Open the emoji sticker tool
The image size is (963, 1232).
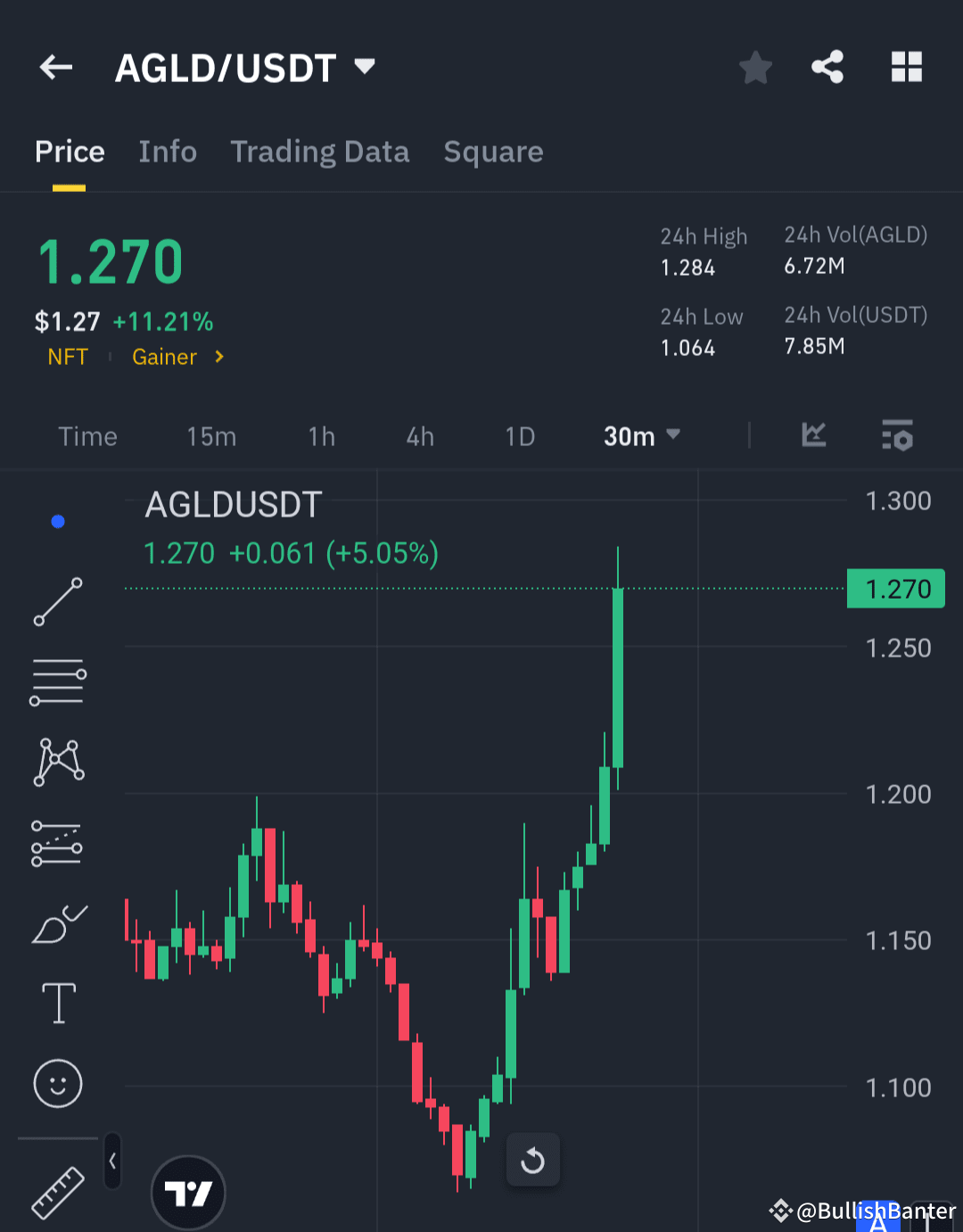pos(57,1084)
